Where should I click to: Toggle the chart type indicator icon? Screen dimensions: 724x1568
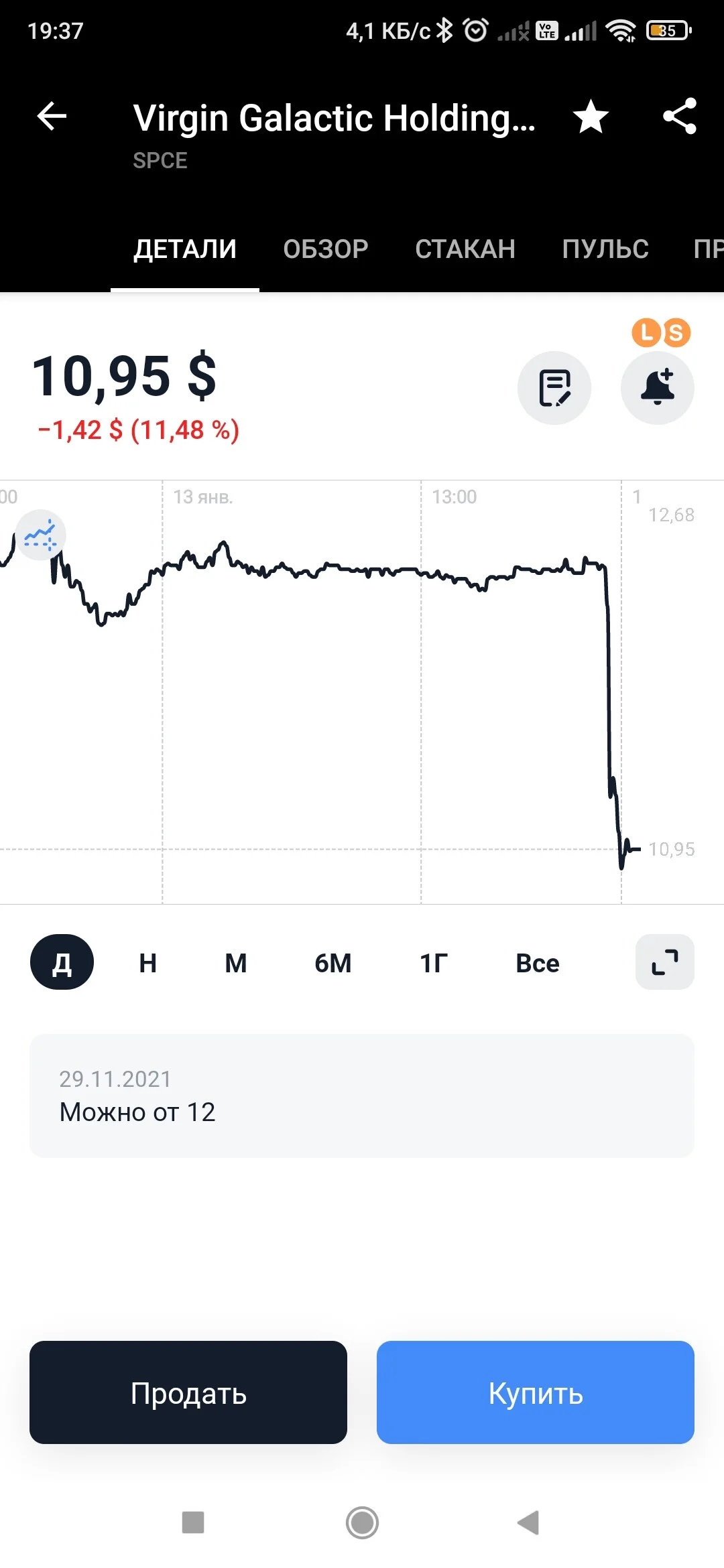click(40, 535)
